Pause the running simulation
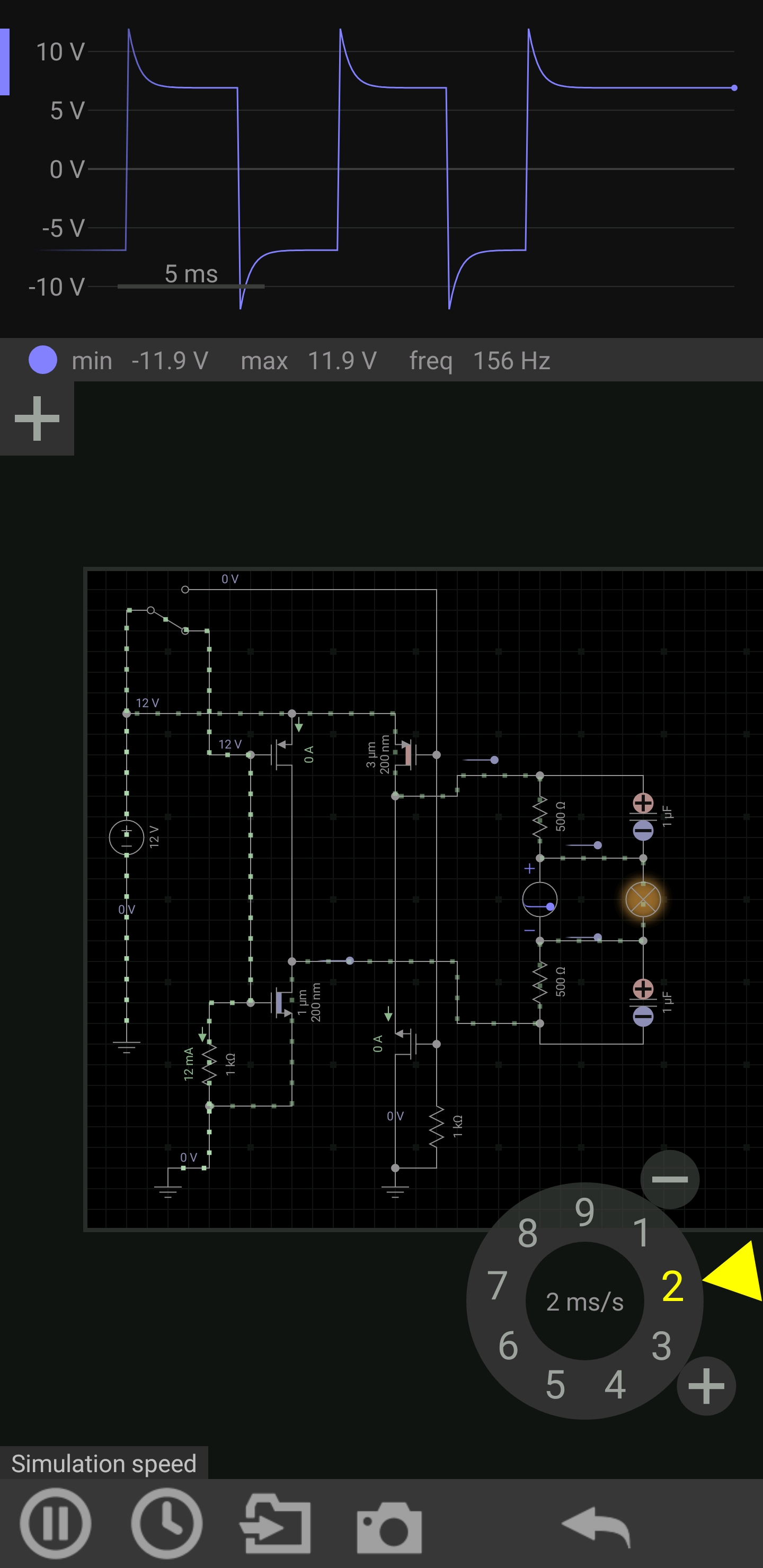Image resolution: width=763 pixels, height=1568 pixels. (x=56, y=1523)
